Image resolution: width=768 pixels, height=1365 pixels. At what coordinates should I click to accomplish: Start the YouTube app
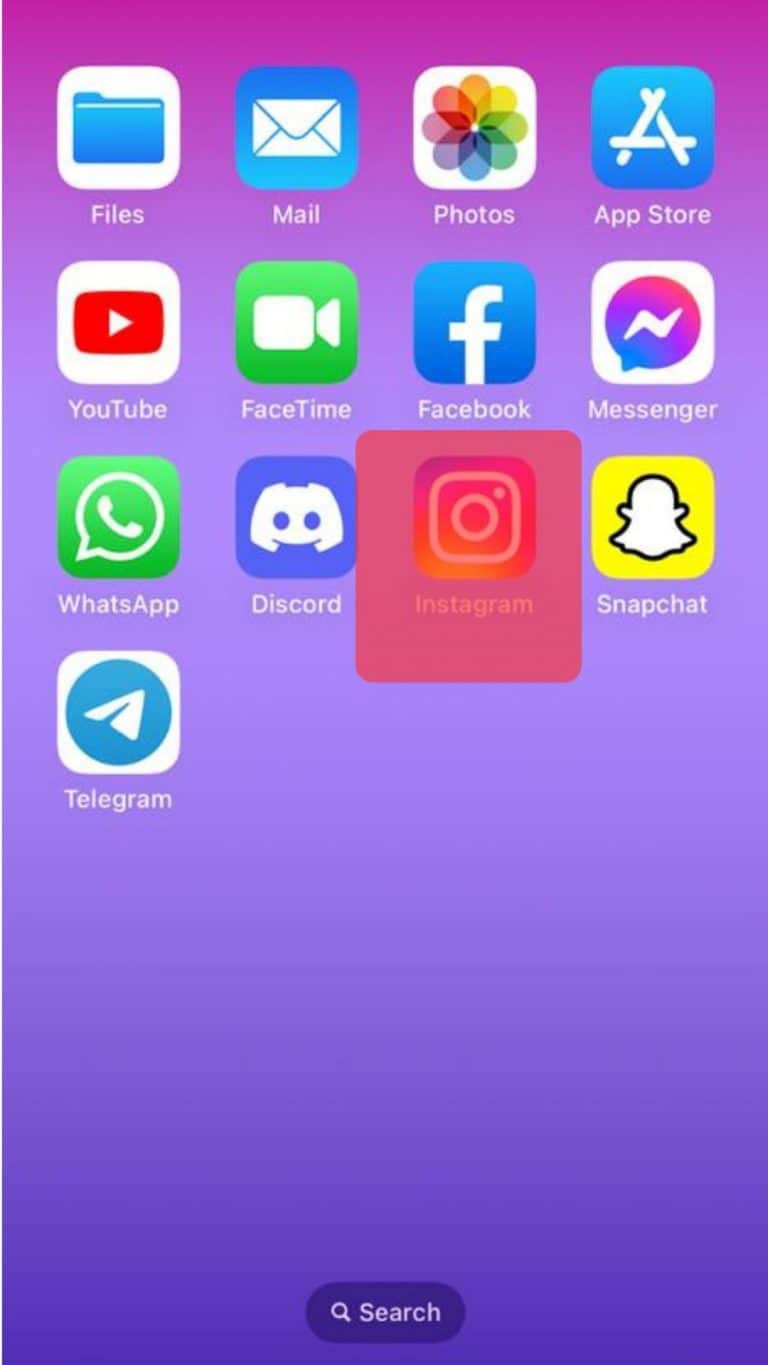(x=118, y=322)
